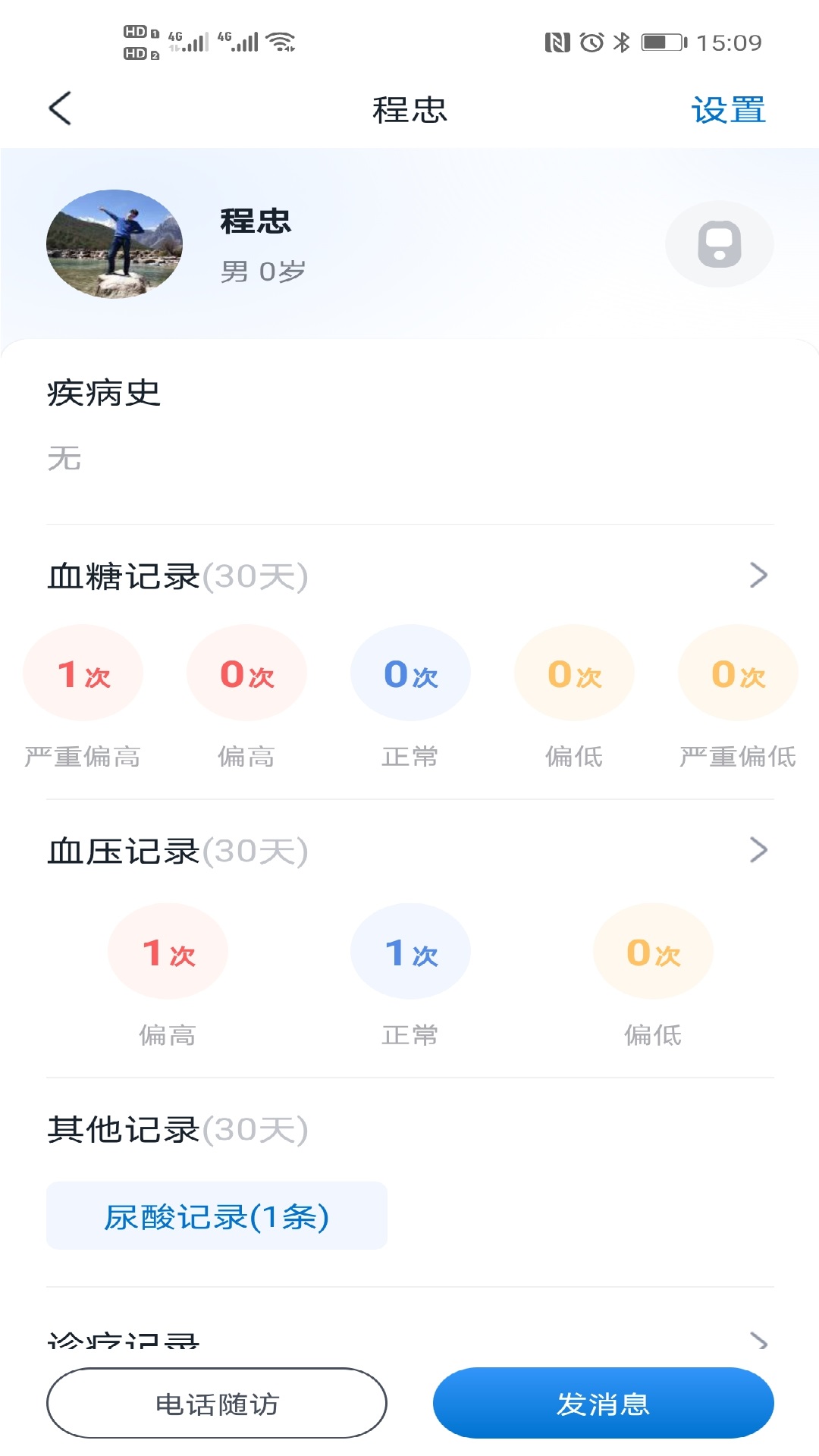Go back using the top-left arrow

pos(61,108)
